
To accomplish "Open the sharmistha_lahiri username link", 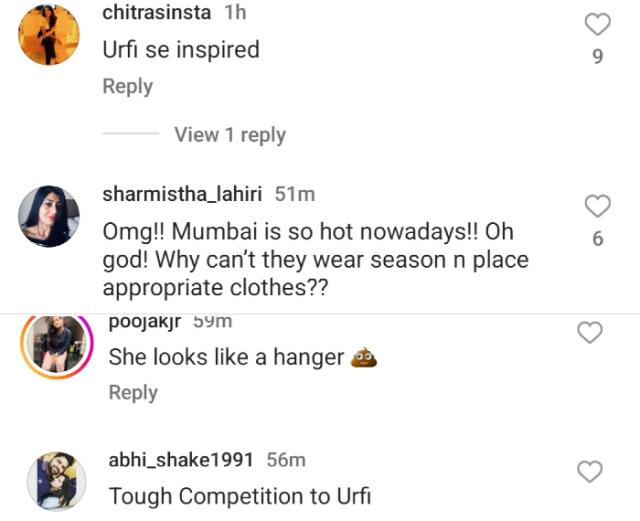I will pyautogui.click(x=182, y=194).
